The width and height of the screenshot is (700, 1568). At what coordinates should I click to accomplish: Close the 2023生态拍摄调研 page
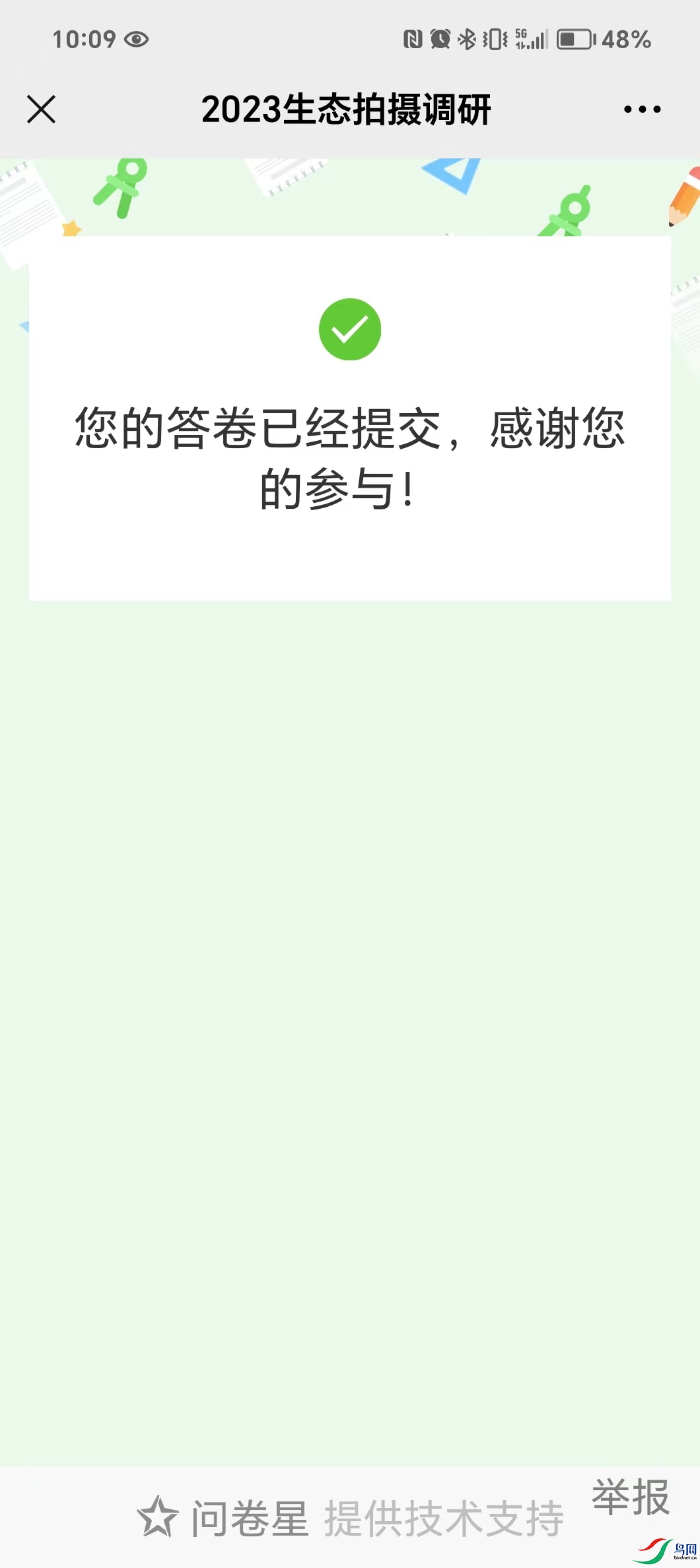coord(41,109)
